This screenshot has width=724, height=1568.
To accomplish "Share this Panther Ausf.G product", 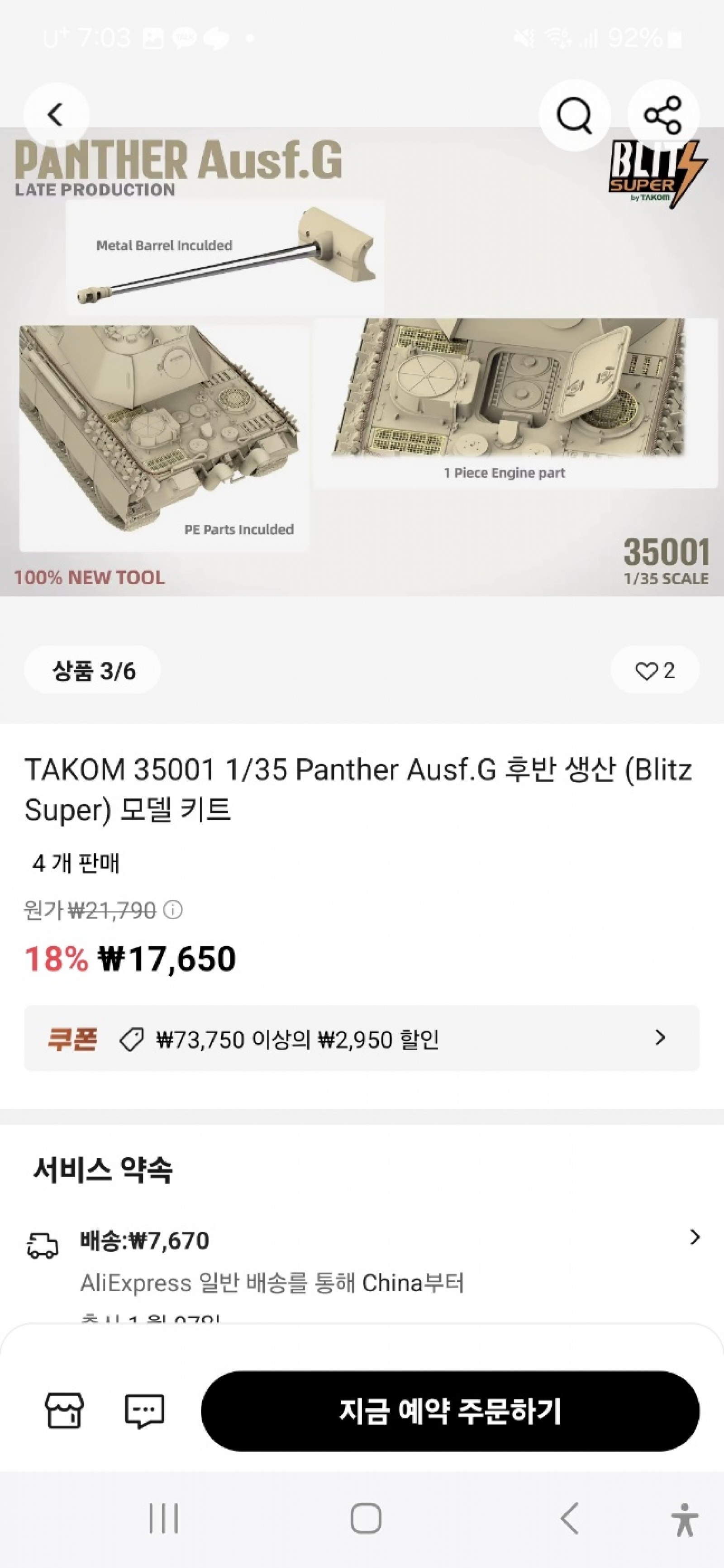I will (x=662, y=114).
